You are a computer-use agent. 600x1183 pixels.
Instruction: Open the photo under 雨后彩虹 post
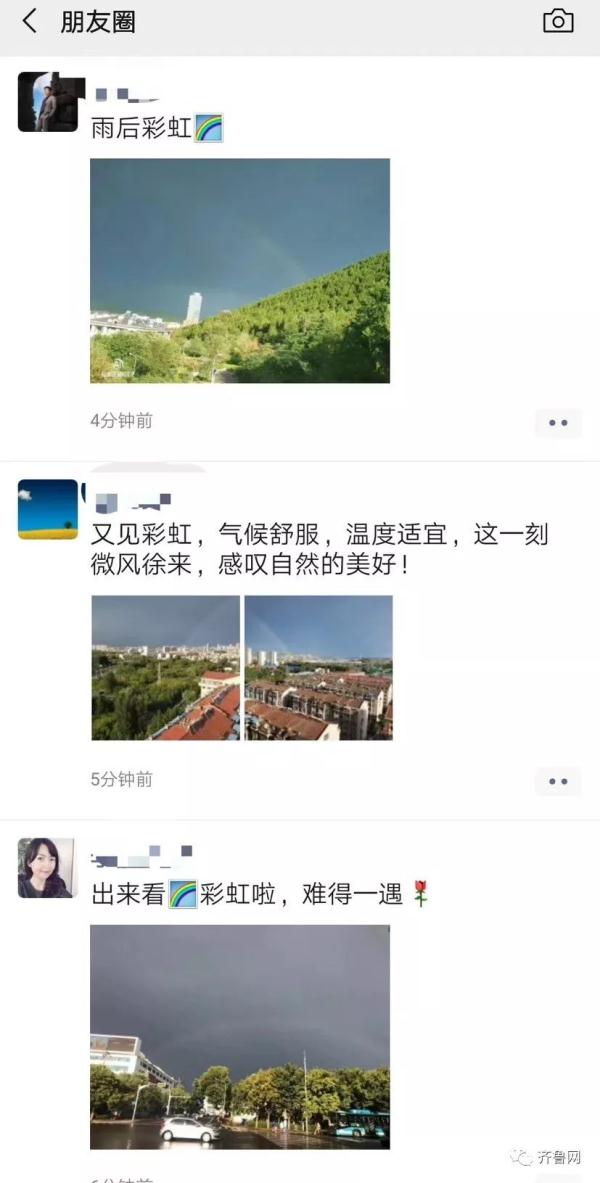pyautogui.click(x=240, y=270)
